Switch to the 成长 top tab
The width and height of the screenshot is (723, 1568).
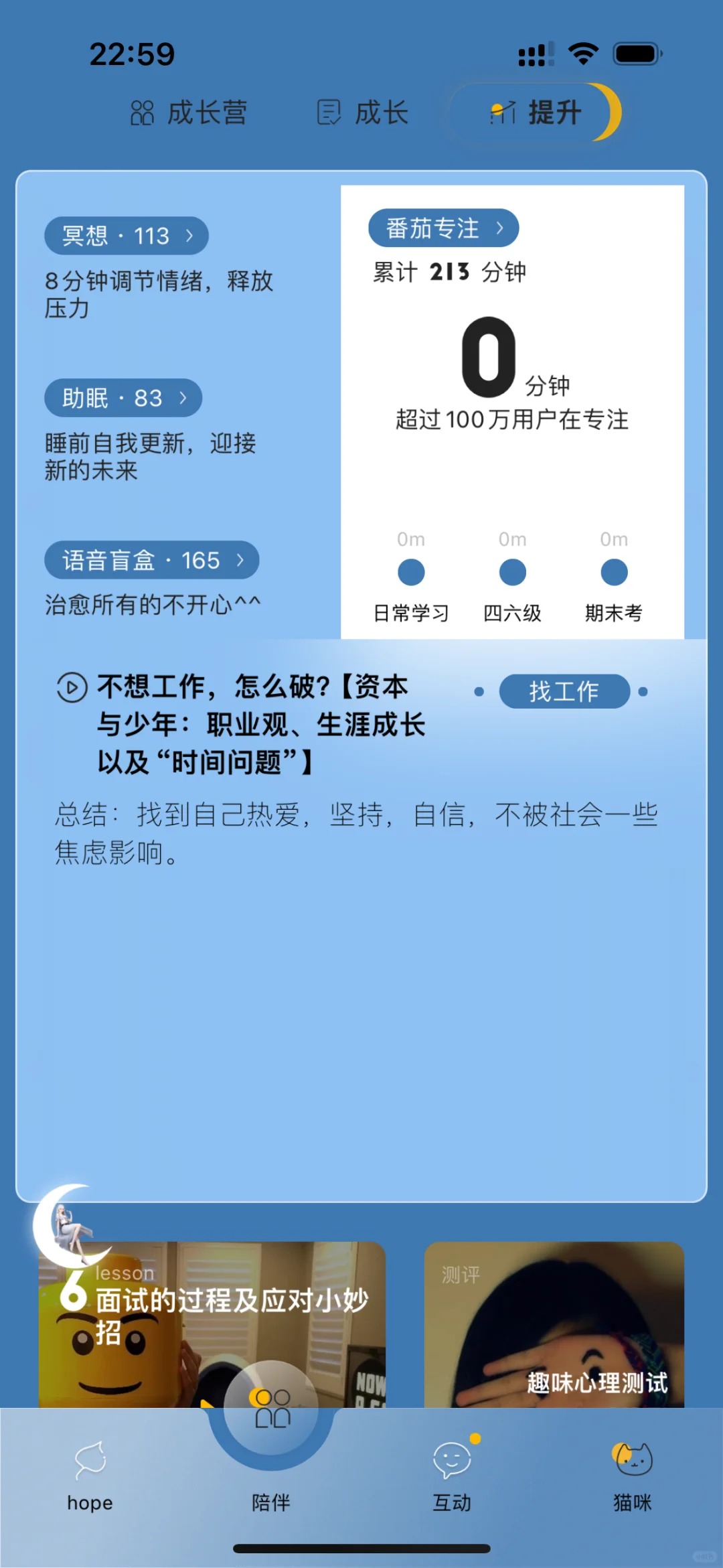[x=362, y=113]
